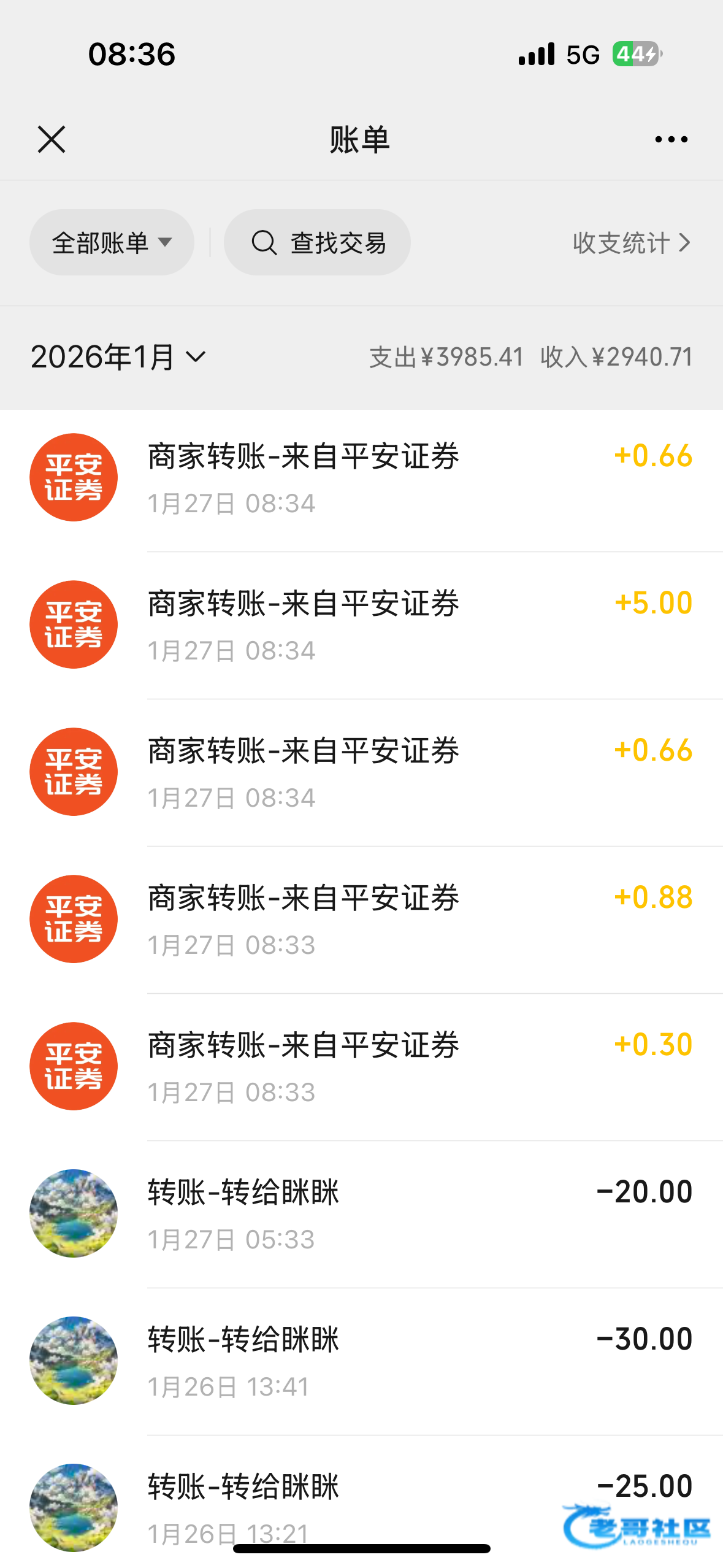Change the month from 2026年1月
723x1568 pixels.
(x=118, y=356)
